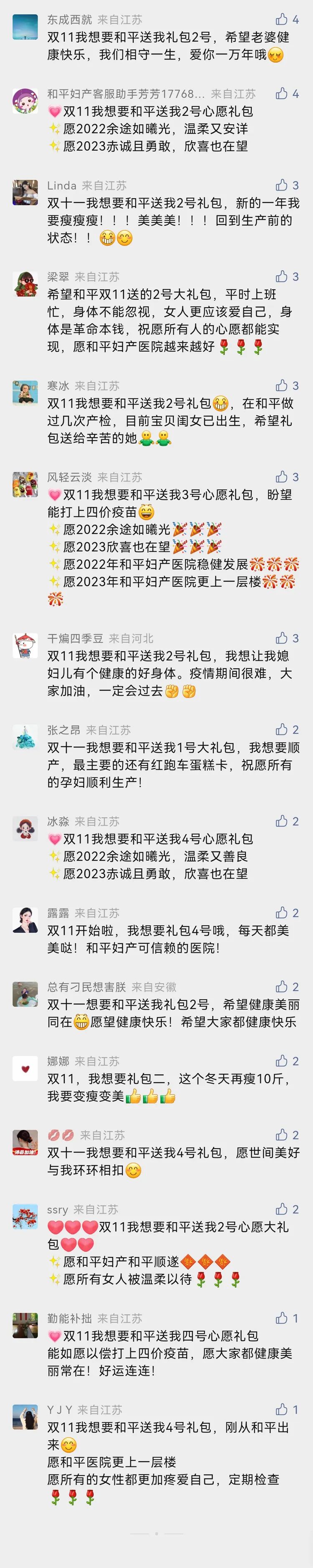Open 露露's profile avatar

25,920
